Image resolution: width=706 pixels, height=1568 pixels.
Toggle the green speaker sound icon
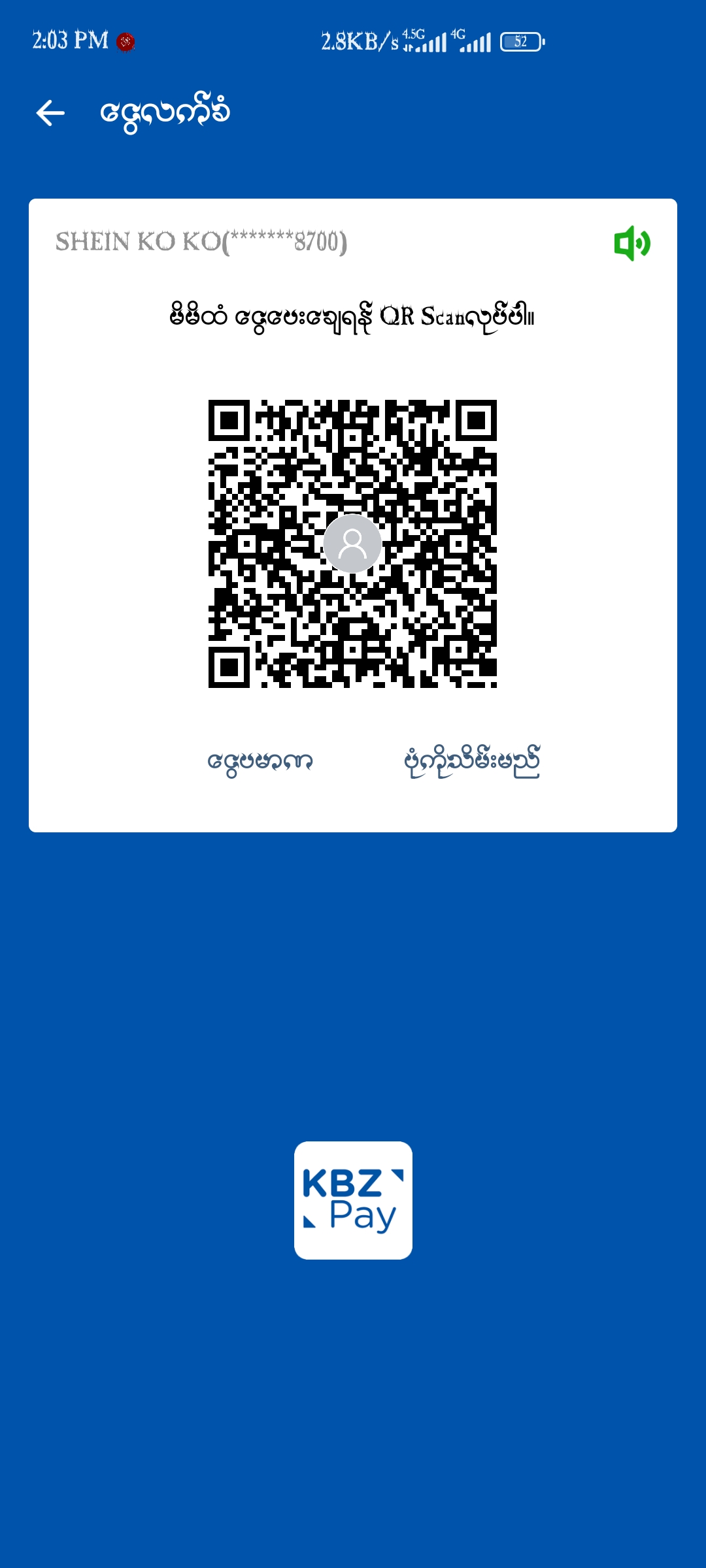coord(631,243)
